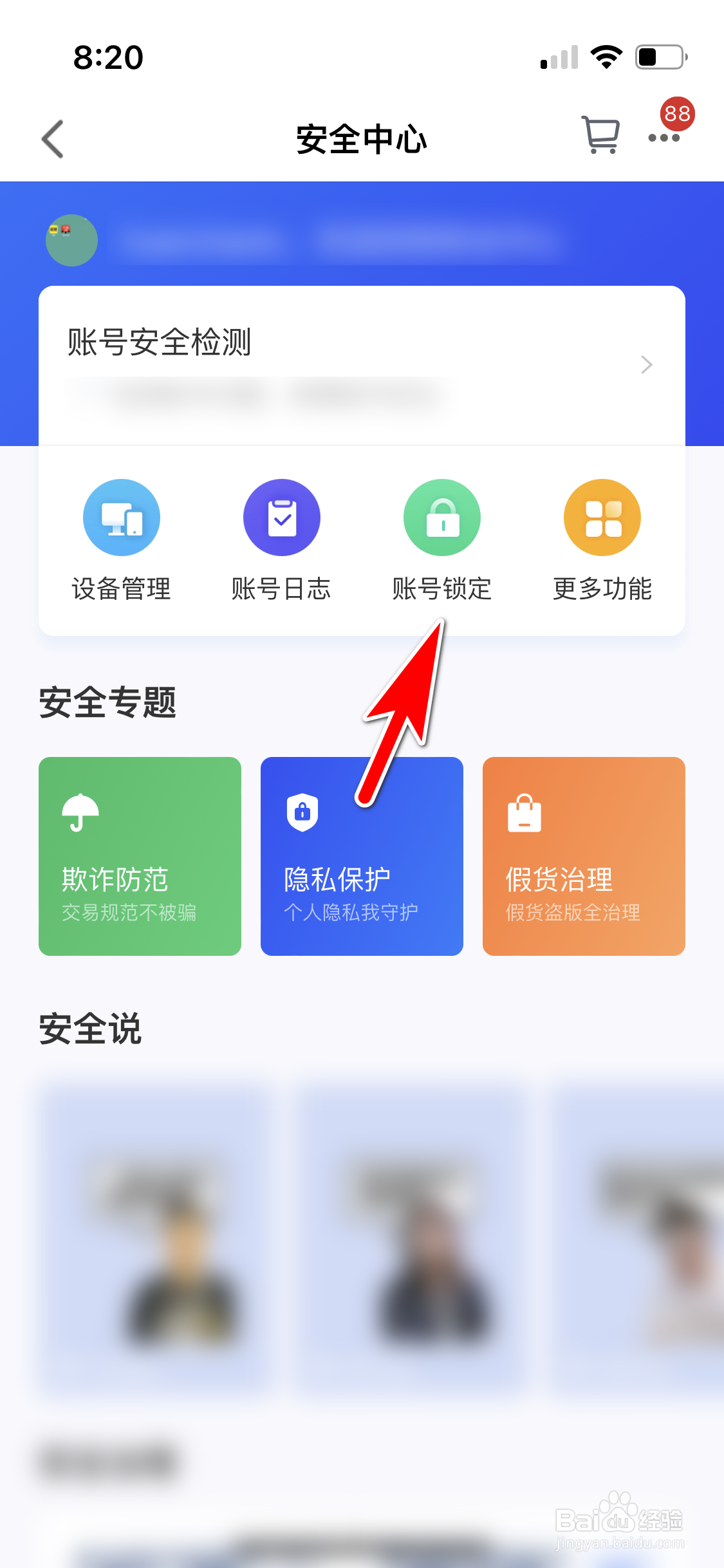The width and height of the screenshot is (724, 1568).
Task: Expand 账号安全检测 via its chevron
Action: coord(647,364)
